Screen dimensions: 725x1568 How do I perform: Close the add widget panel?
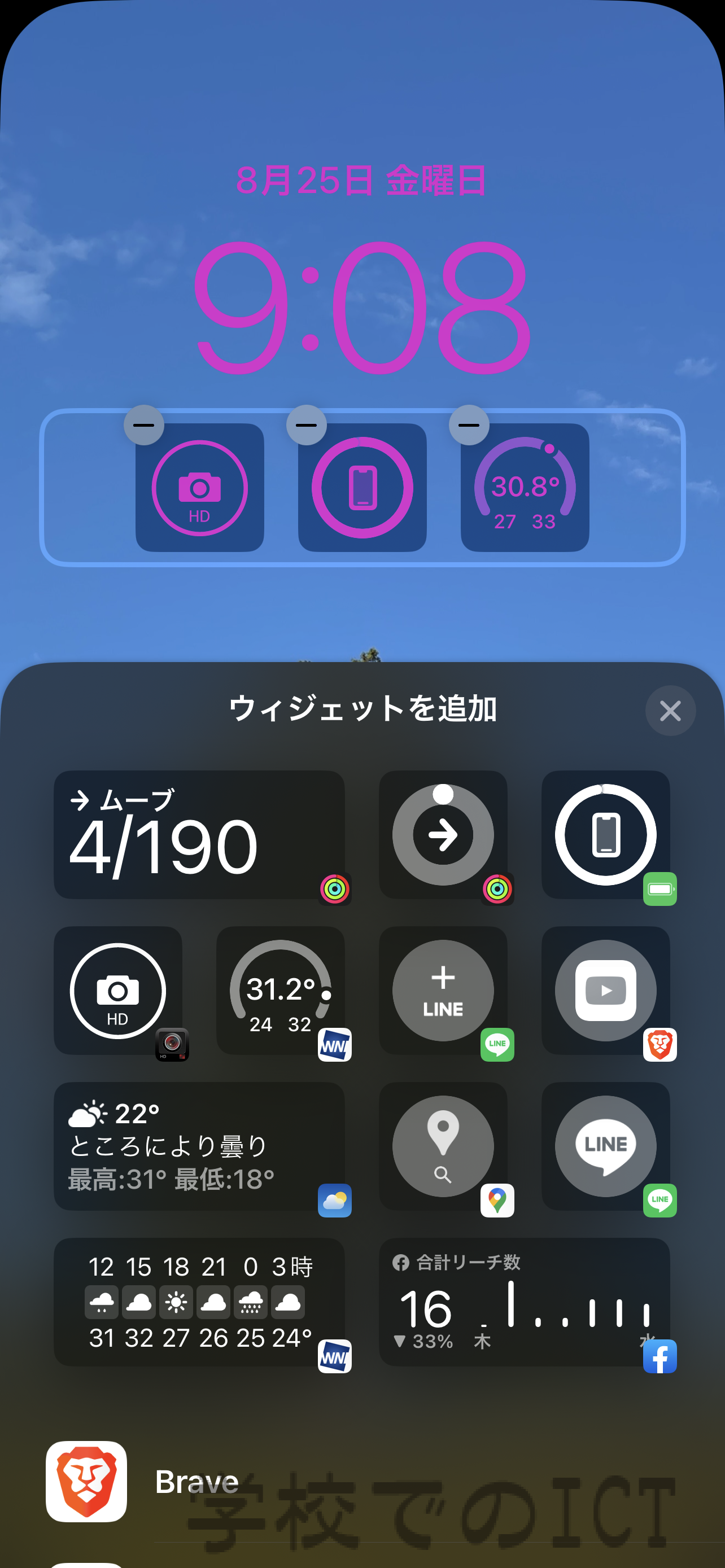coord(670,711)
